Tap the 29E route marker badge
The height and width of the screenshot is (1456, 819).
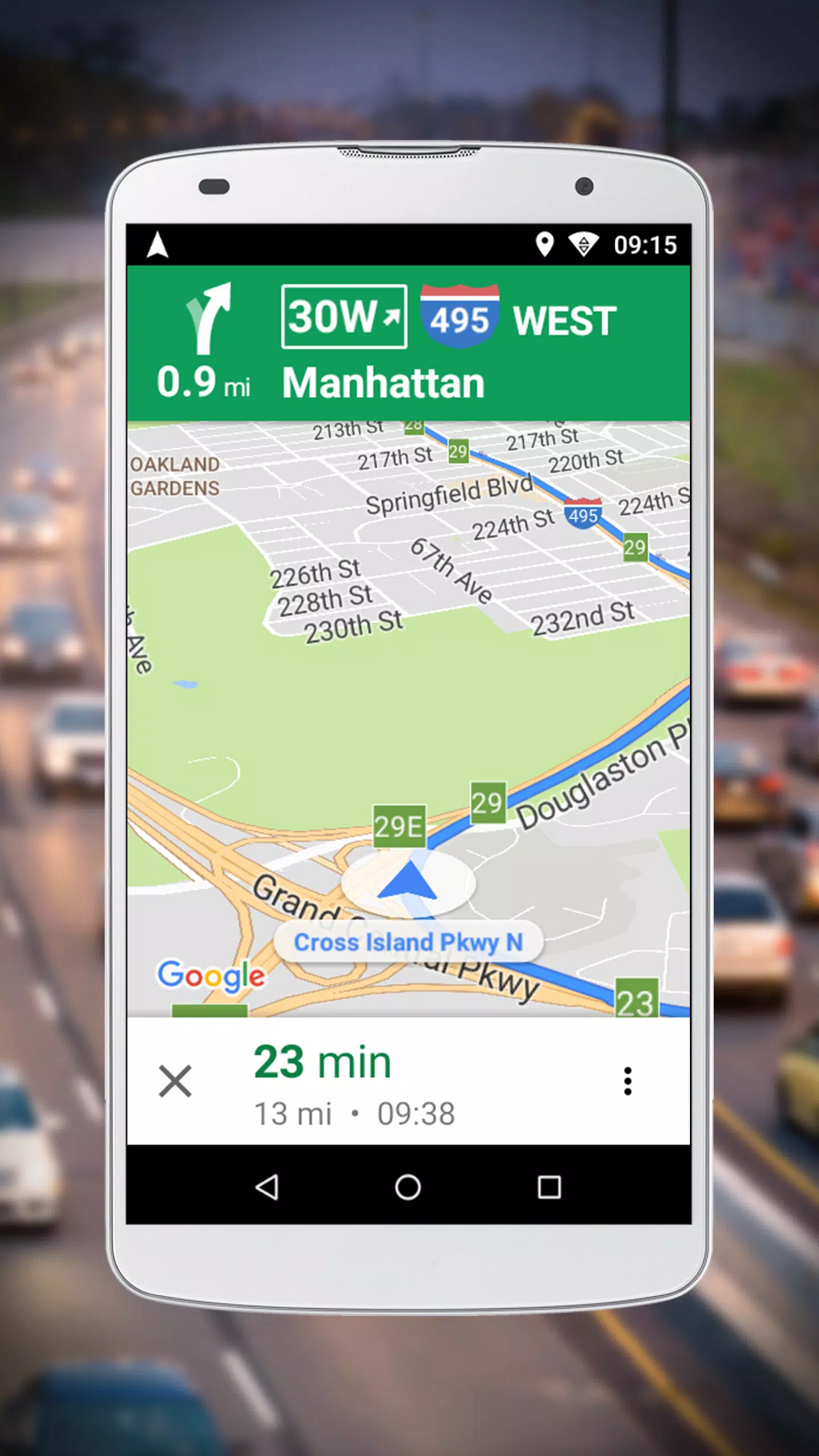pyautogui.click(x=399, y=825)
